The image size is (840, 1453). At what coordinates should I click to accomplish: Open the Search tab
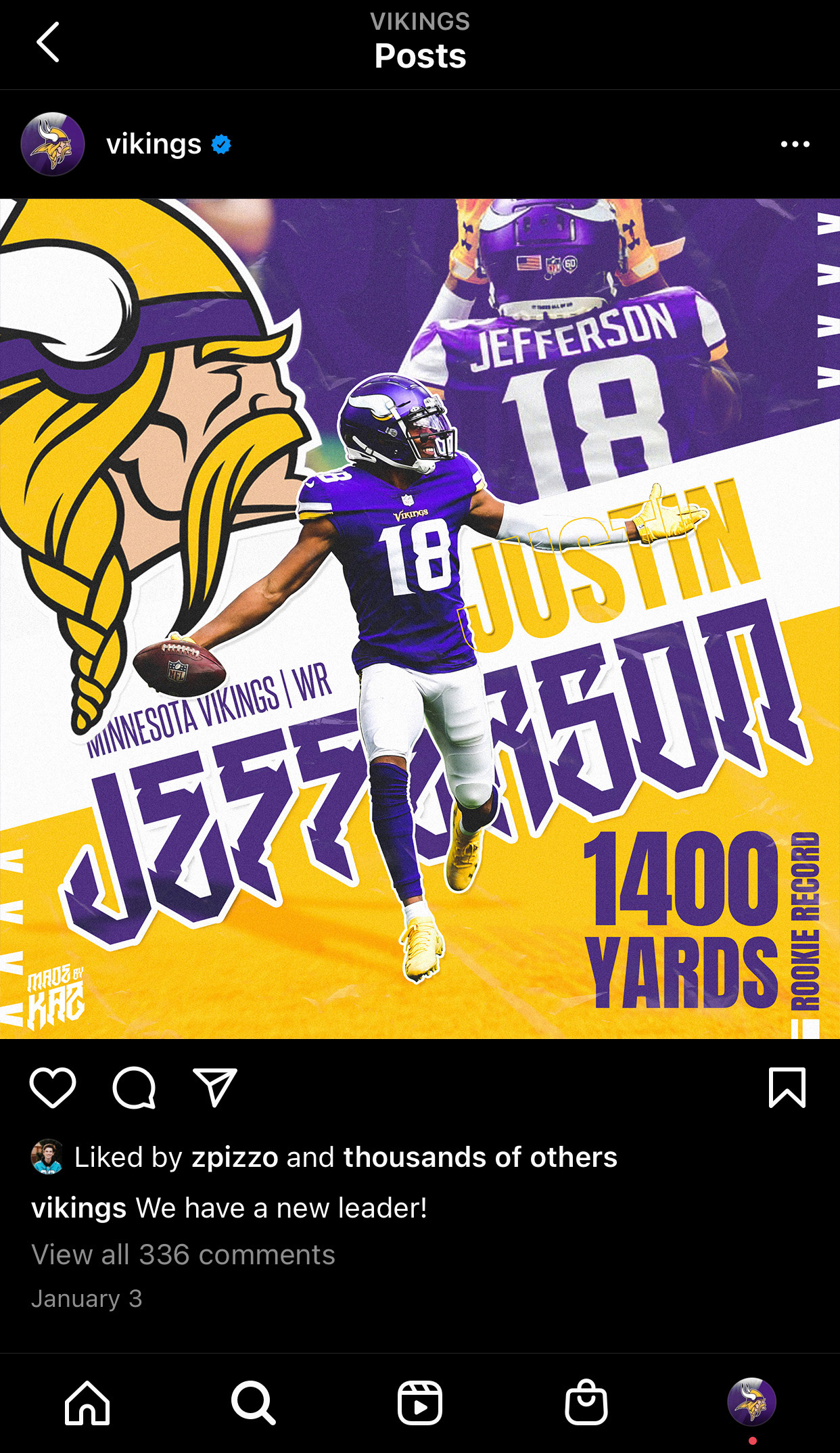tap(254, 1403)
